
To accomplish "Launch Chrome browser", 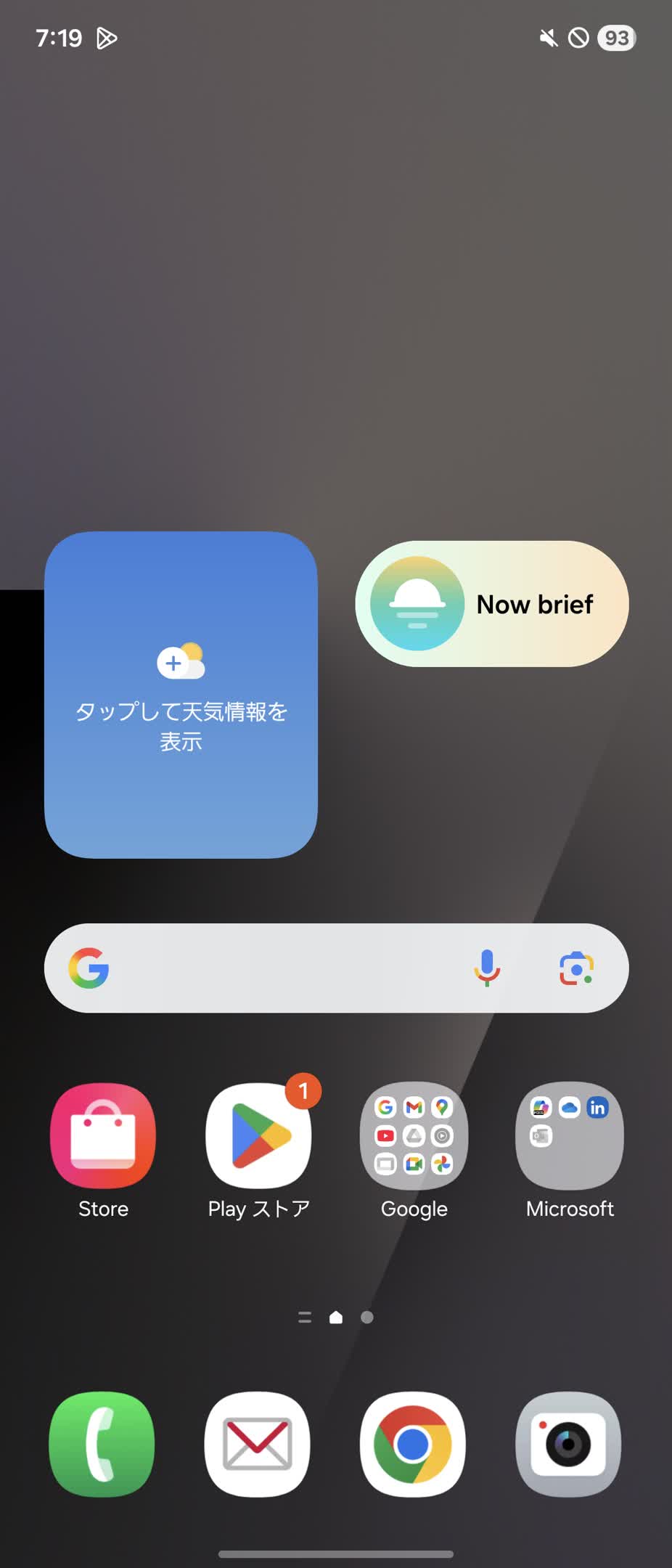I will (x=413, y=1444).
